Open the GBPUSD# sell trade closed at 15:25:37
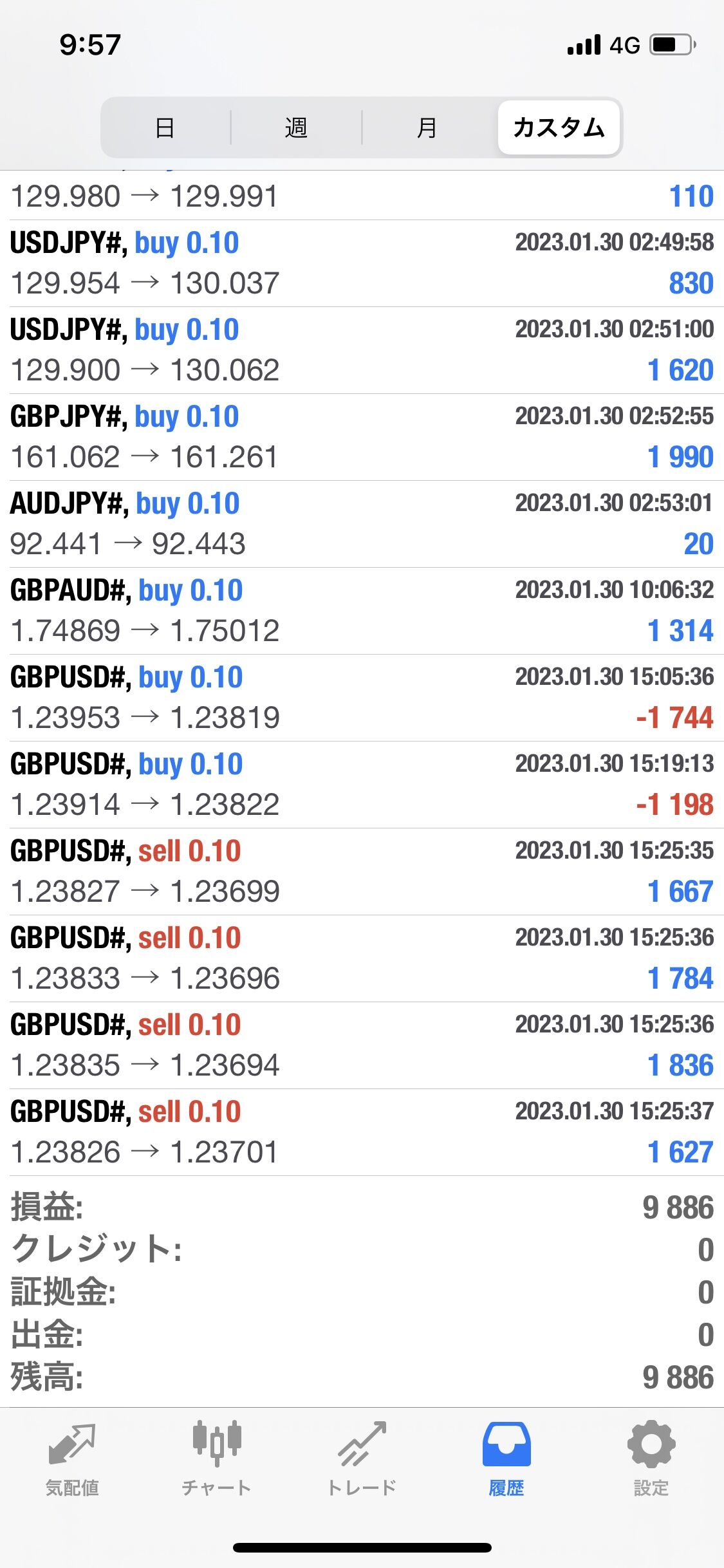This screenshot has height=1568, width=724. point(362,1132)
